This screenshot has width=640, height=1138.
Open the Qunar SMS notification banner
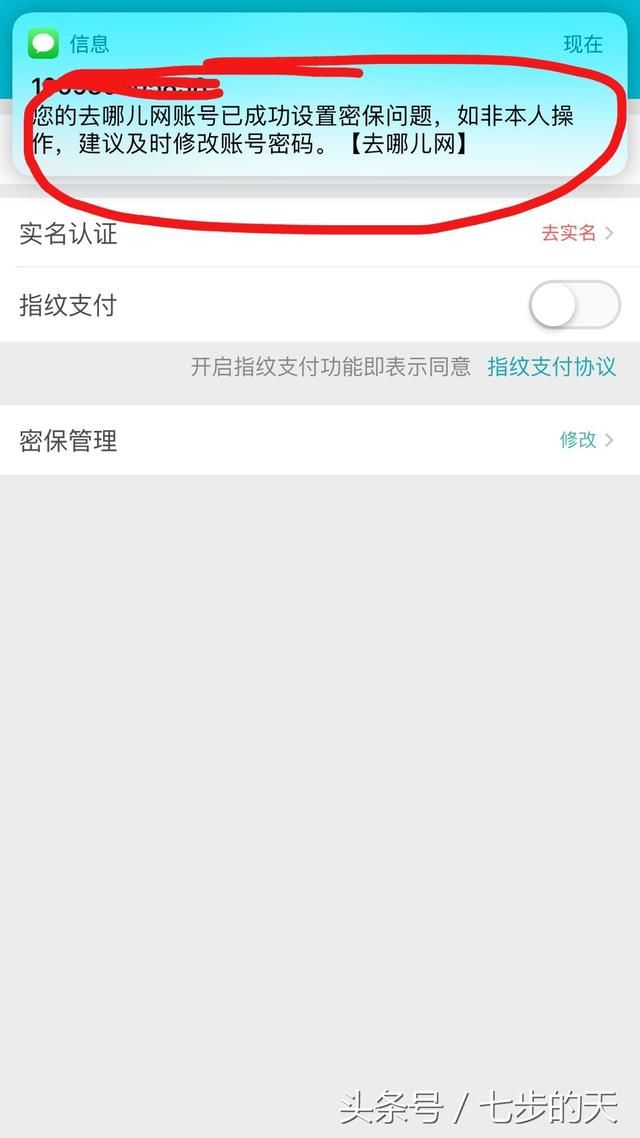coord(320,94)
